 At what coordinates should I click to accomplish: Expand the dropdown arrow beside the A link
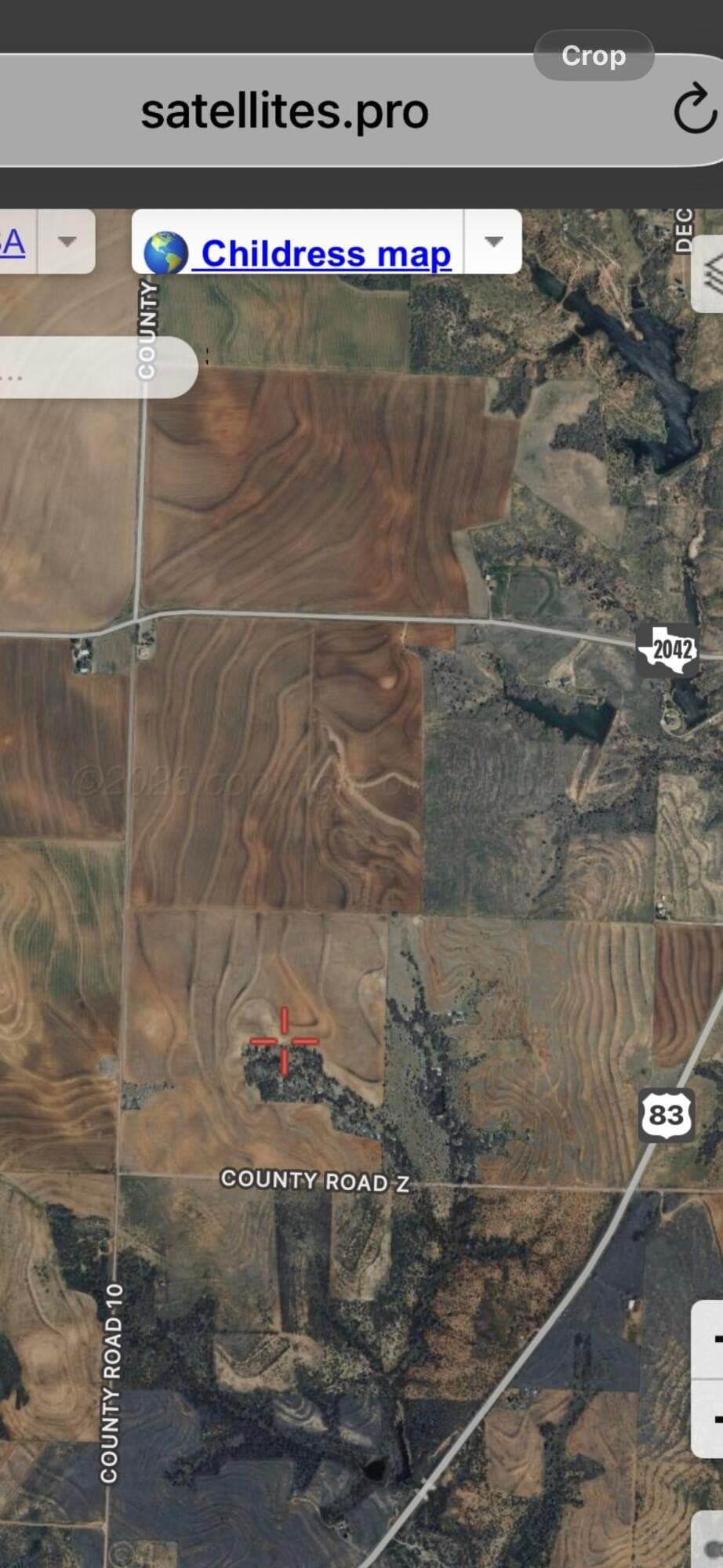pos(67,243)
